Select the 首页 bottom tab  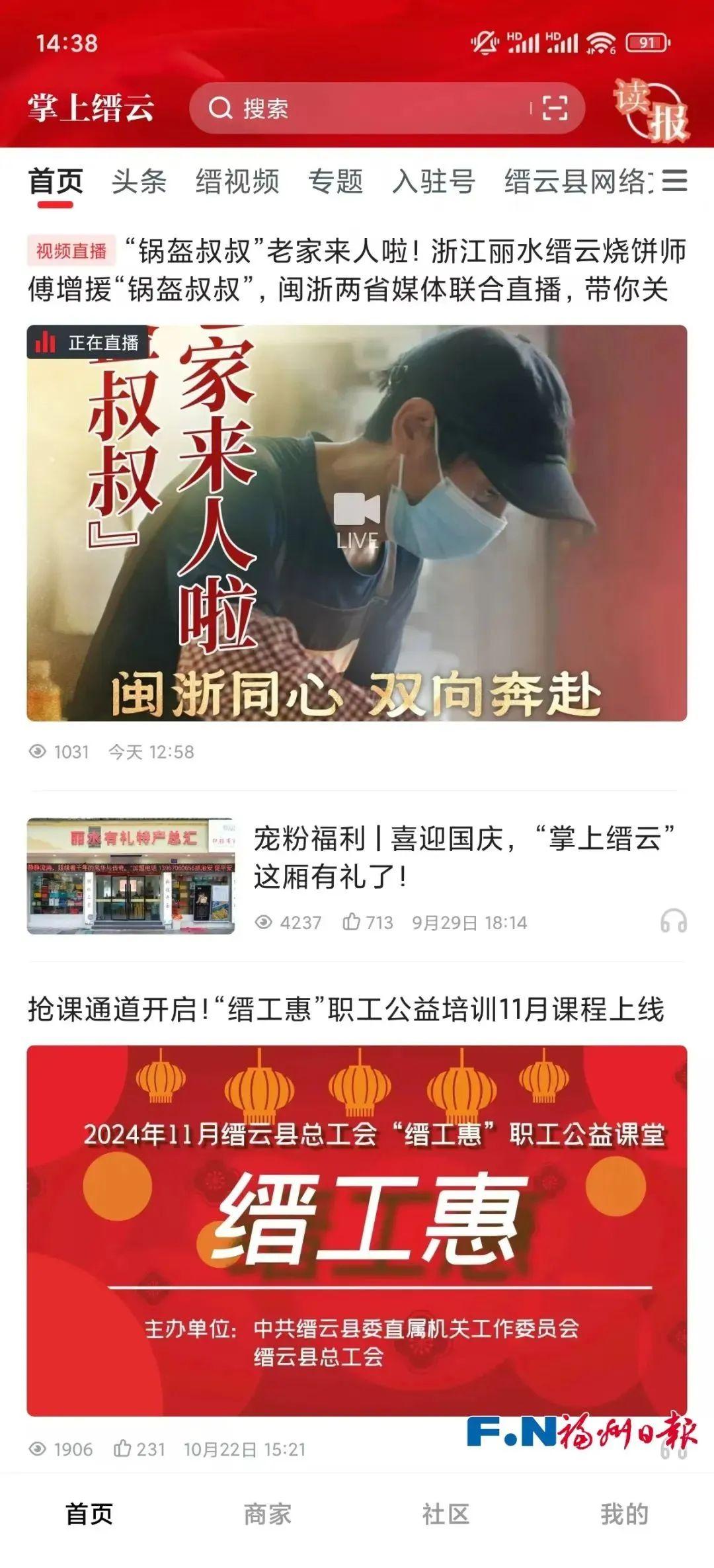89,1514
